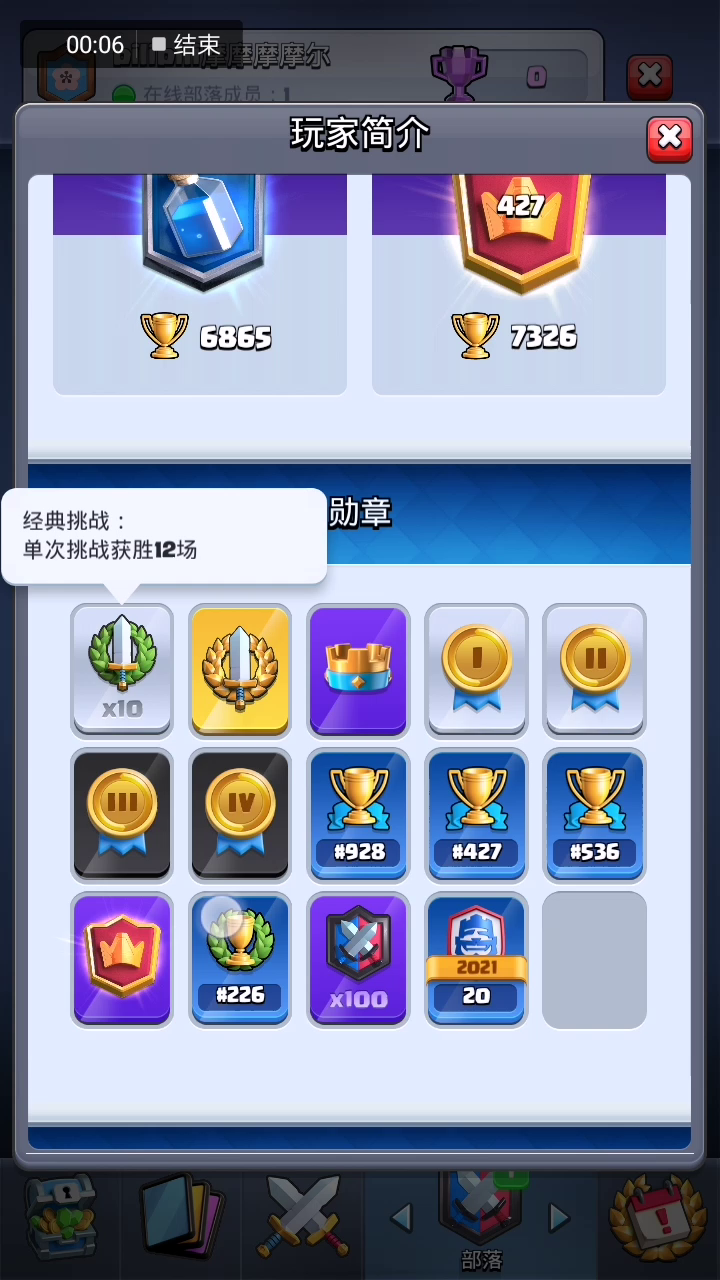This screenshot has width=720, height=1280.
Task: Tap the gold sword grand challenge badge
Action: coord(240,669)
